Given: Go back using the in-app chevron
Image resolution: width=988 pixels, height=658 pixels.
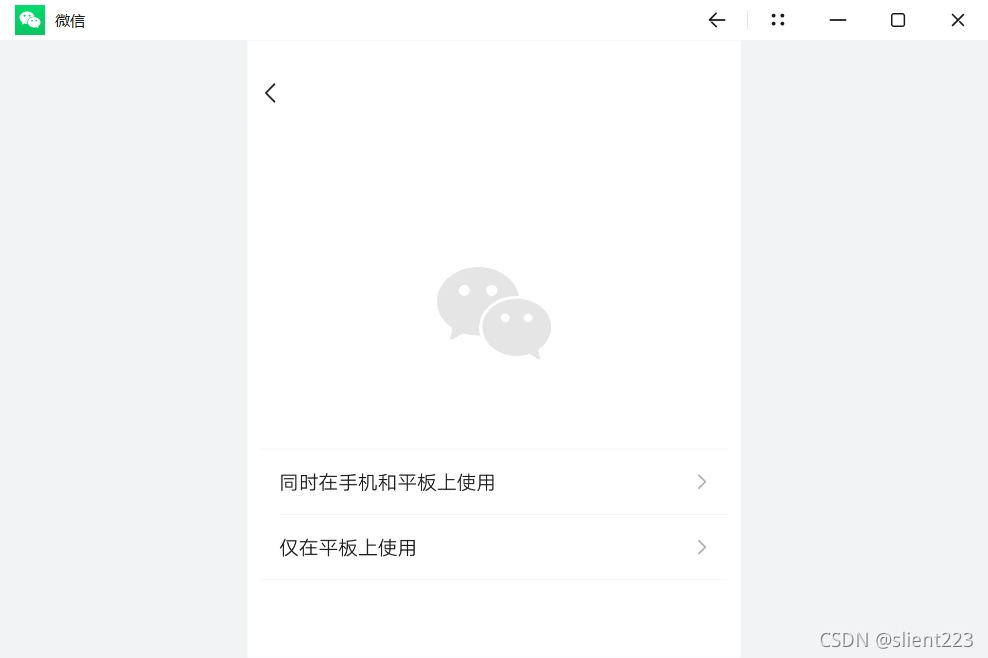Looking at the screenshot, I should tap(270, 93).
